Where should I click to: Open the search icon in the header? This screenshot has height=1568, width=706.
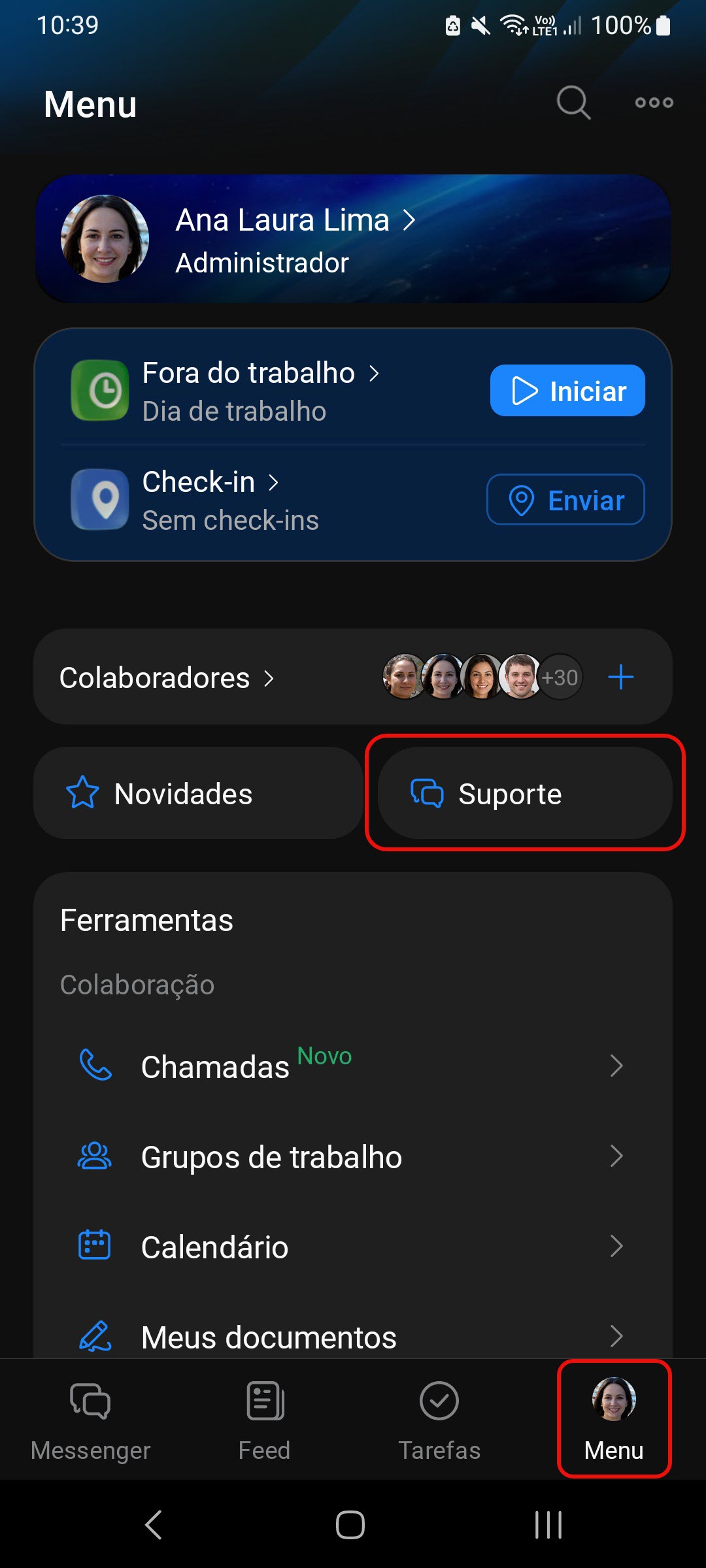point(573,103)
